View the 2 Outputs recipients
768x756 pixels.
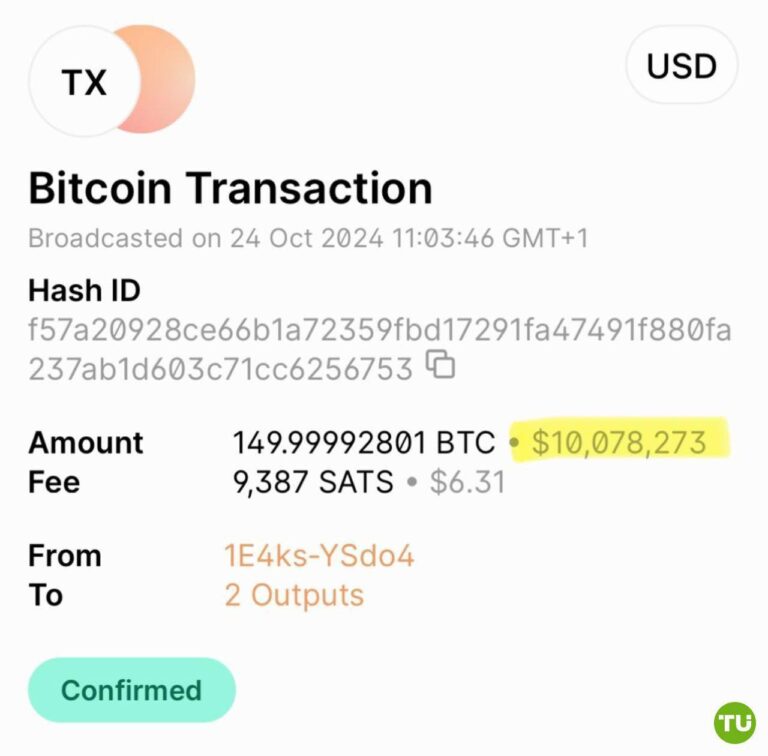(294, 596)
